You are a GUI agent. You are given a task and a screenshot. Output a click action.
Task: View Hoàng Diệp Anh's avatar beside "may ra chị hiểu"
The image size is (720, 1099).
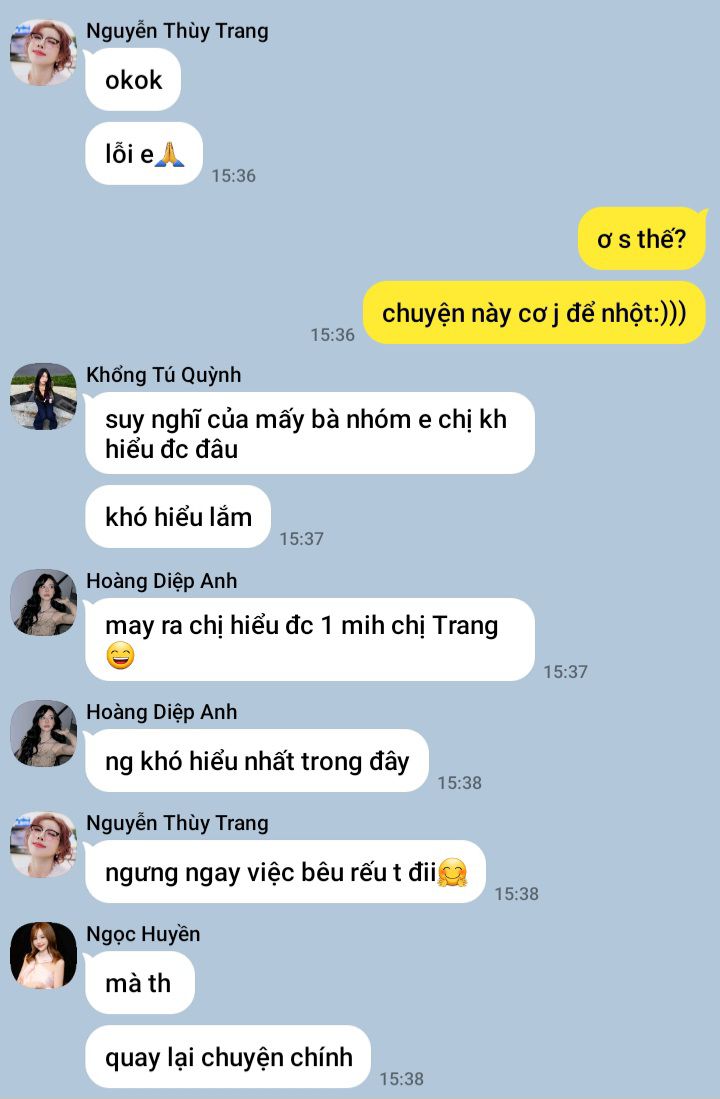[43, 602]
